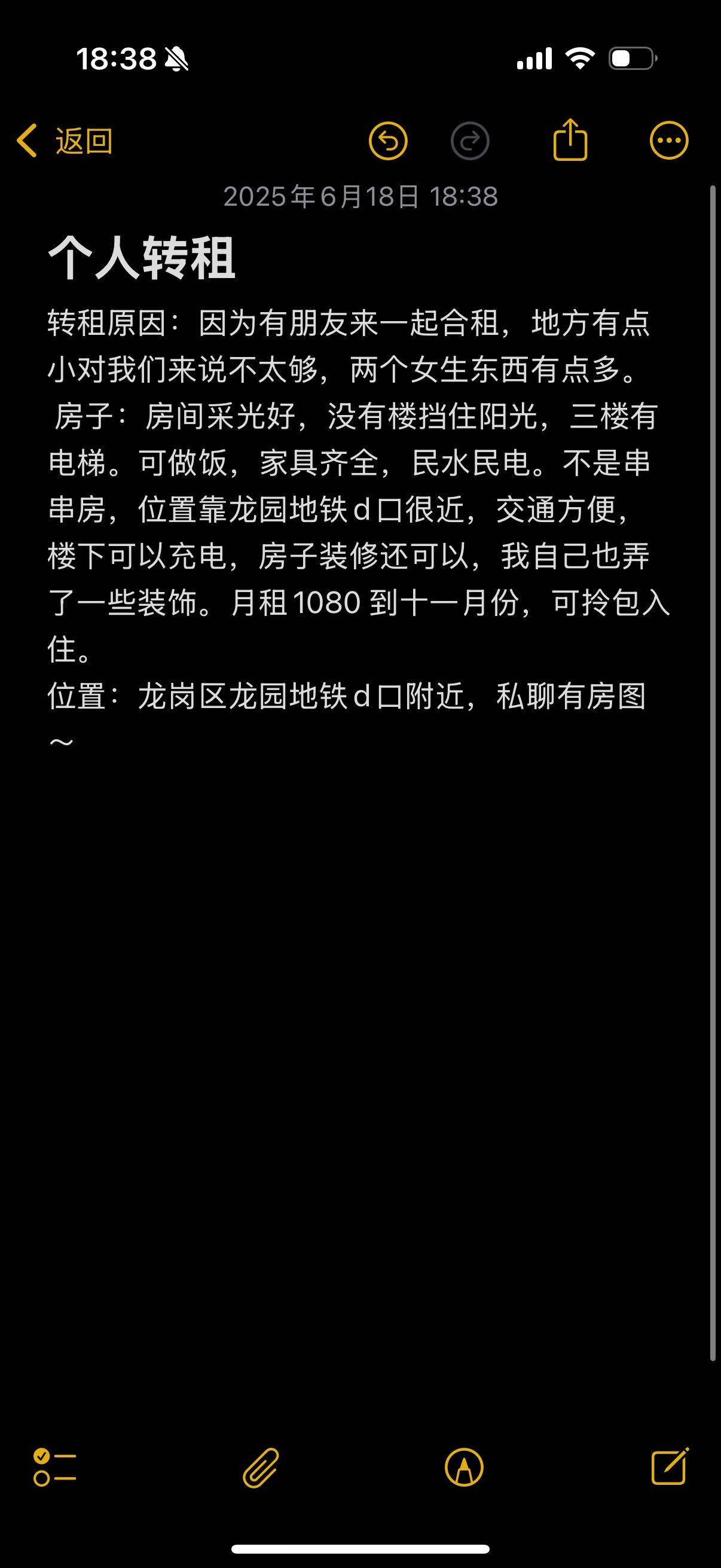Viewport: 721px width, 1568px height.
Task: Place the cursor in the note body text
Action: point(359,533)
